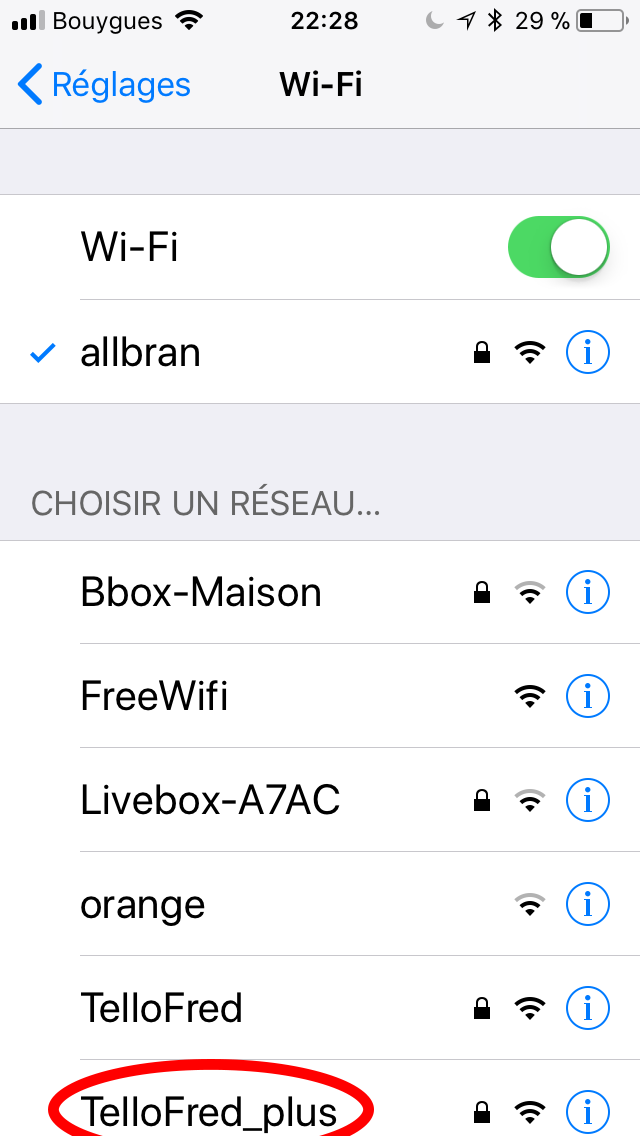Choose the Livebox-A7AC network
Image resolution: width=640 pixels, height=1136 pixels.
coord(320,800)
